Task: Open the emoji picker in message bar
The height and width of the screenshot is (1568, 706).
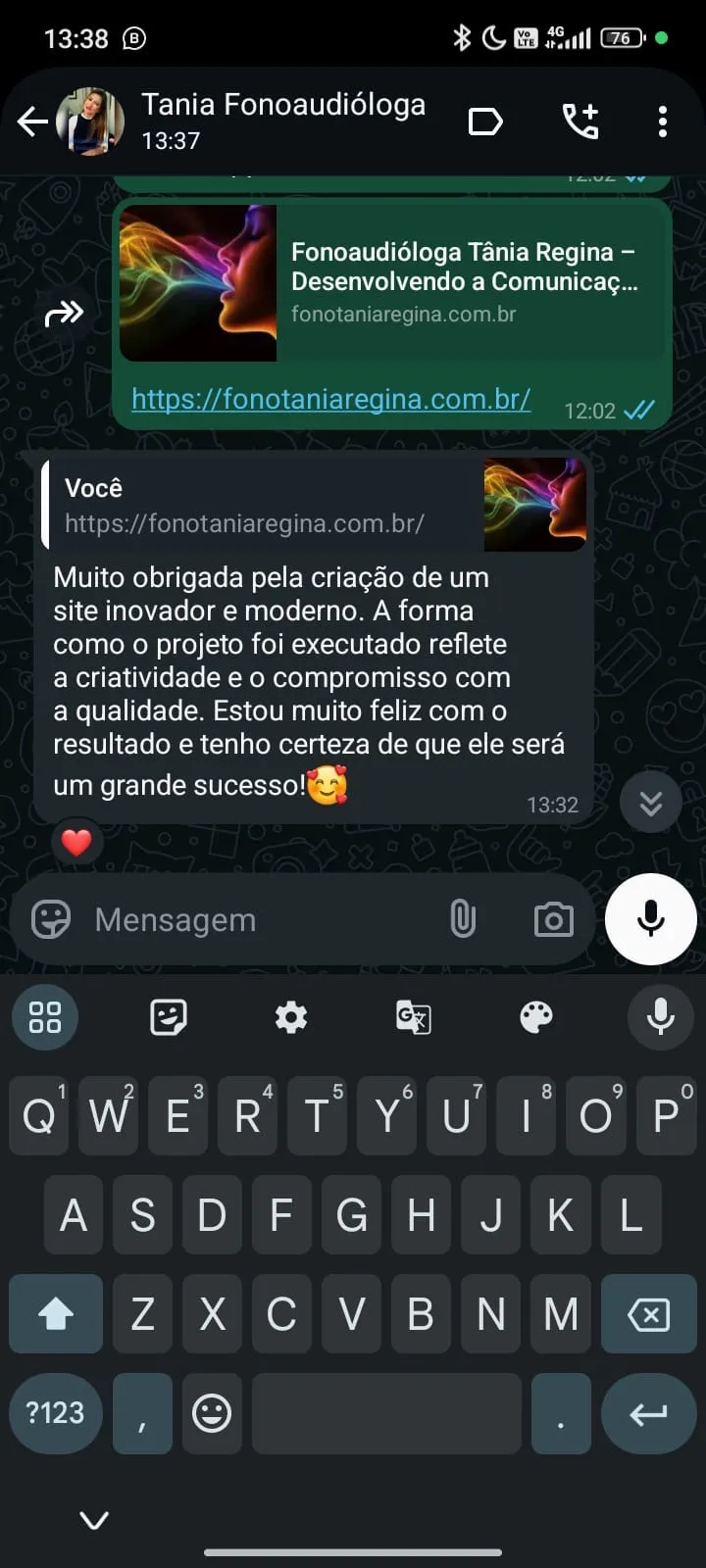Action: [48, 919]
